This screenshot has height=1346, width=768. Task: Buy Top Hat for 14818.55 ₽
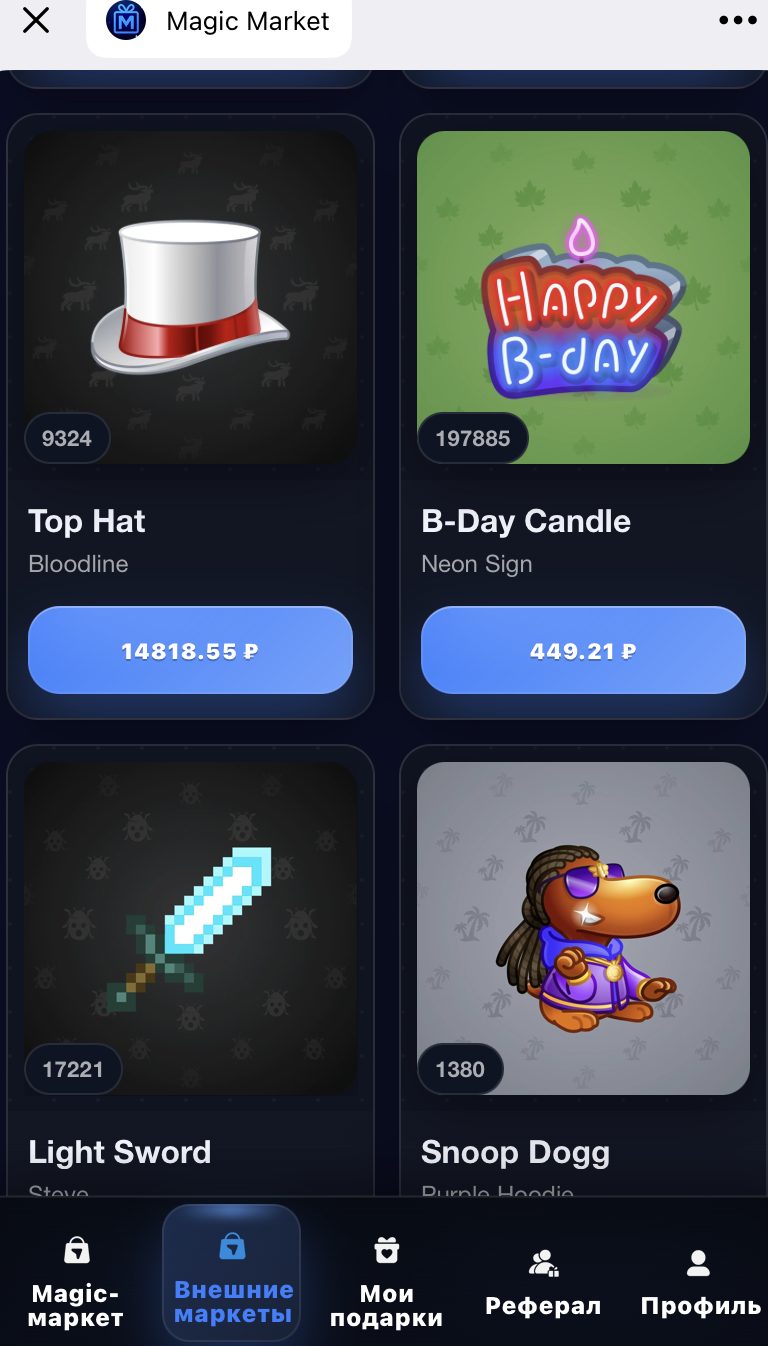pyautogui.click(x=190, y=651)
